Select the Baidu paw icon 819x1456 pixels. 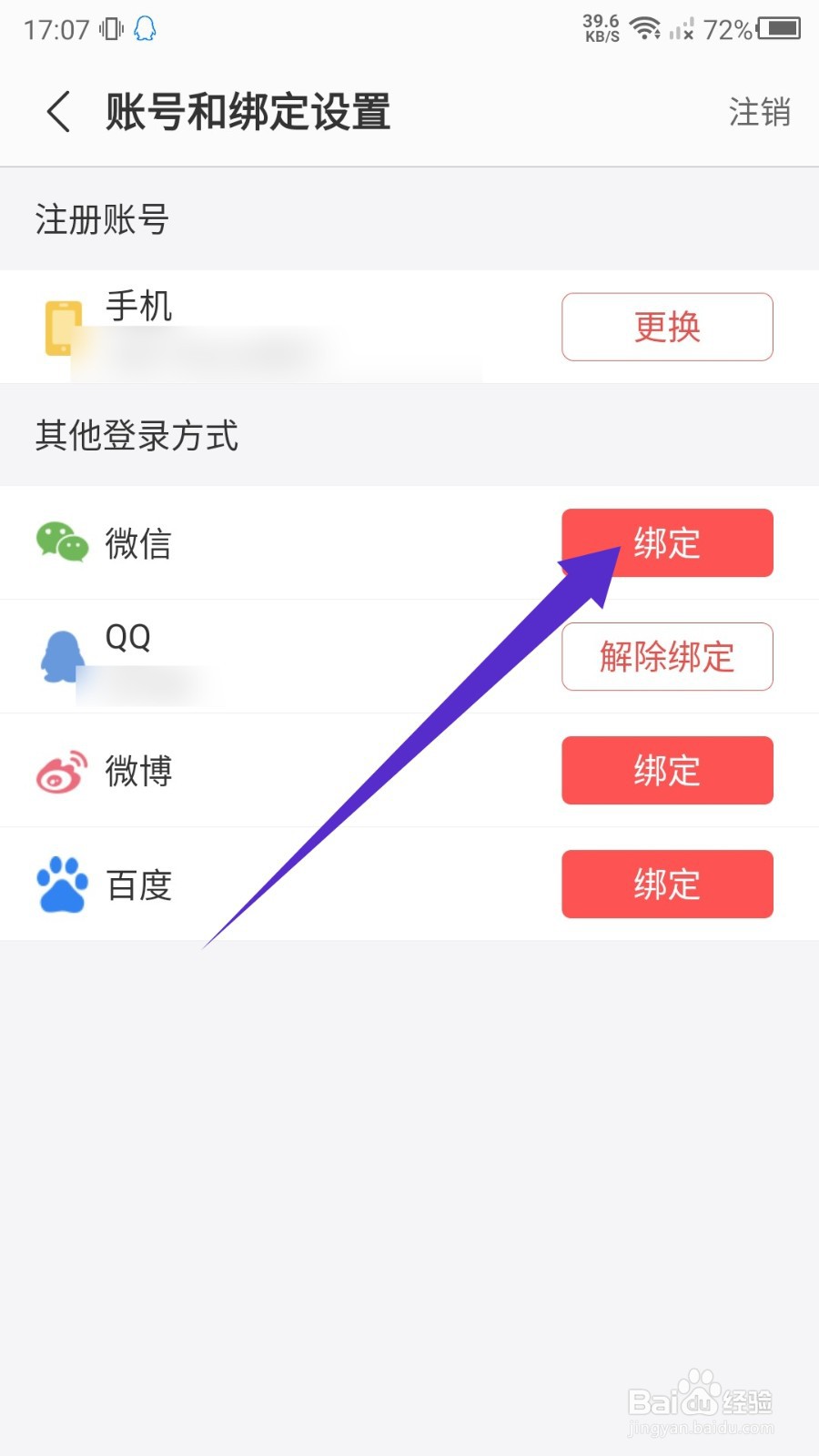[60, 885]
